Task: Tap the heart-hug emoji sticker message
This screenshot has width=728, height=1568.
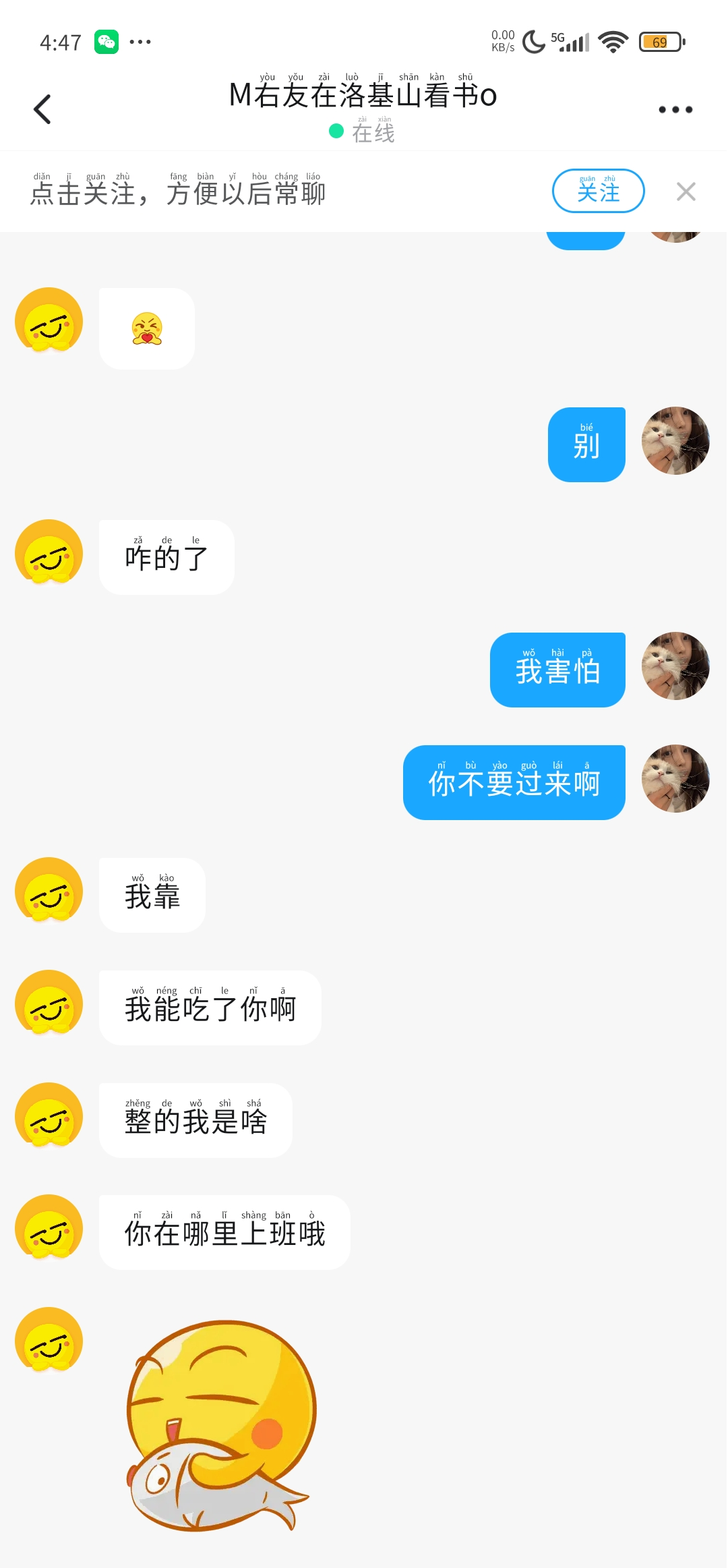Action: click(147, 329)
